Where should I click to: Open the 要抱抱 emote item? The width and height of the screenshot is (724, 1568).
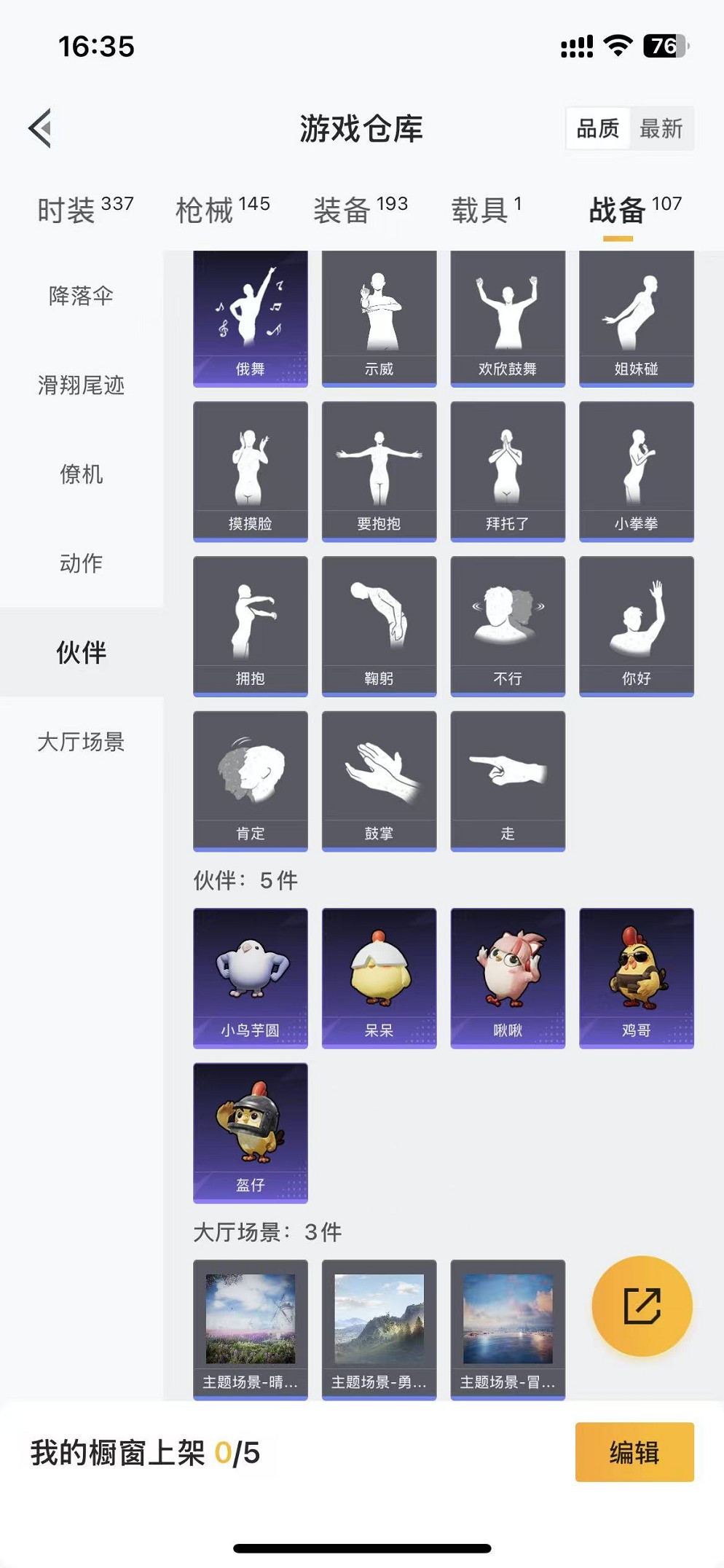coord(379,471)
